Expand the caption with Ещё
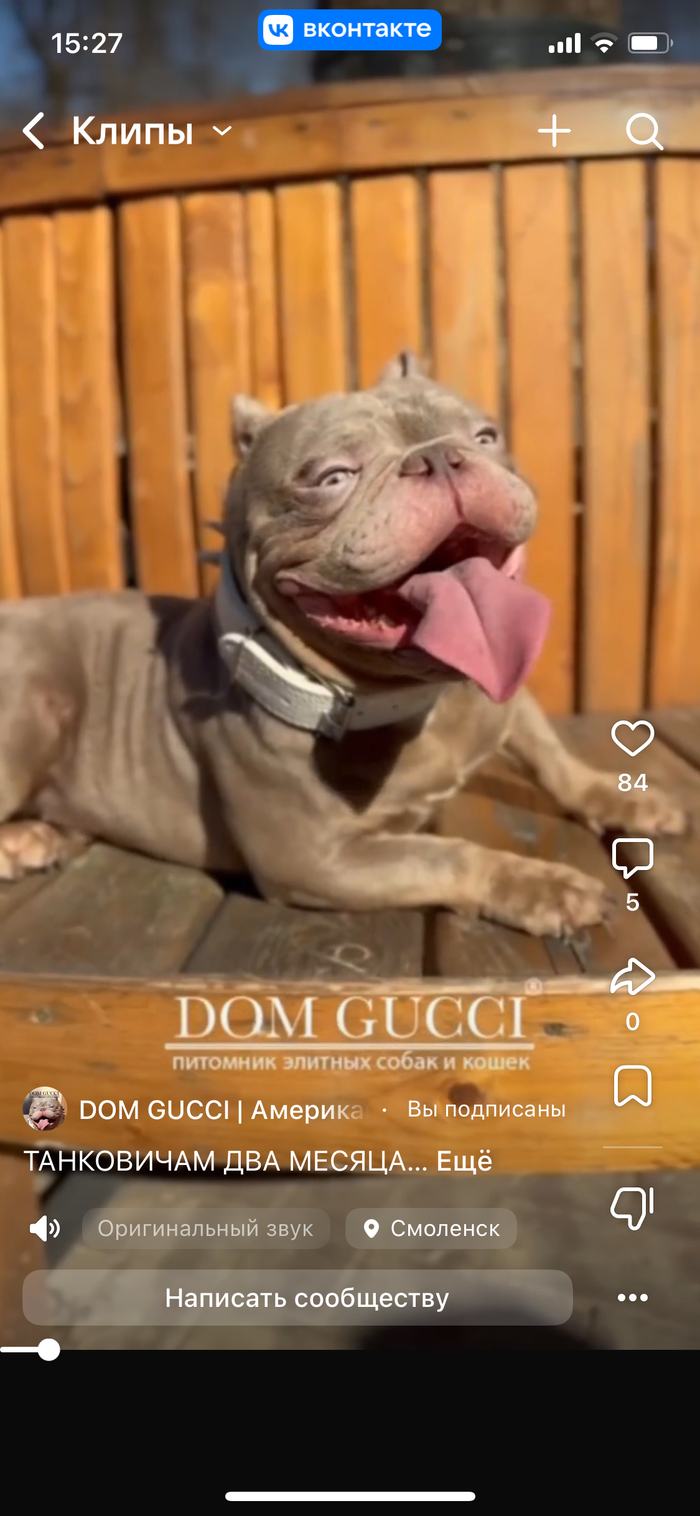This screenshot has height=1516, width=700. (465, 1162)
